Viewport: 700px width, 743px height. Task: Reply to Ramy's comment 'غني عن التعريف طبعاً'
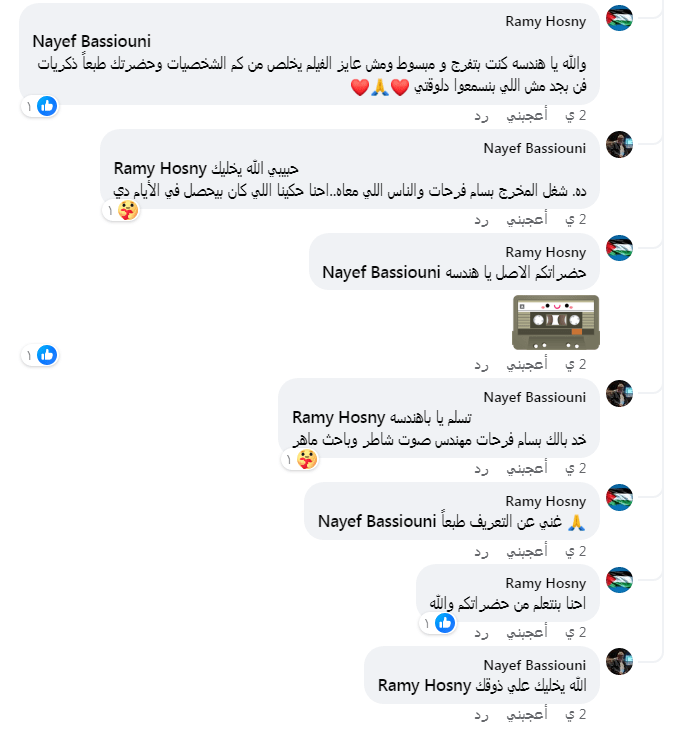pos(483,550)
